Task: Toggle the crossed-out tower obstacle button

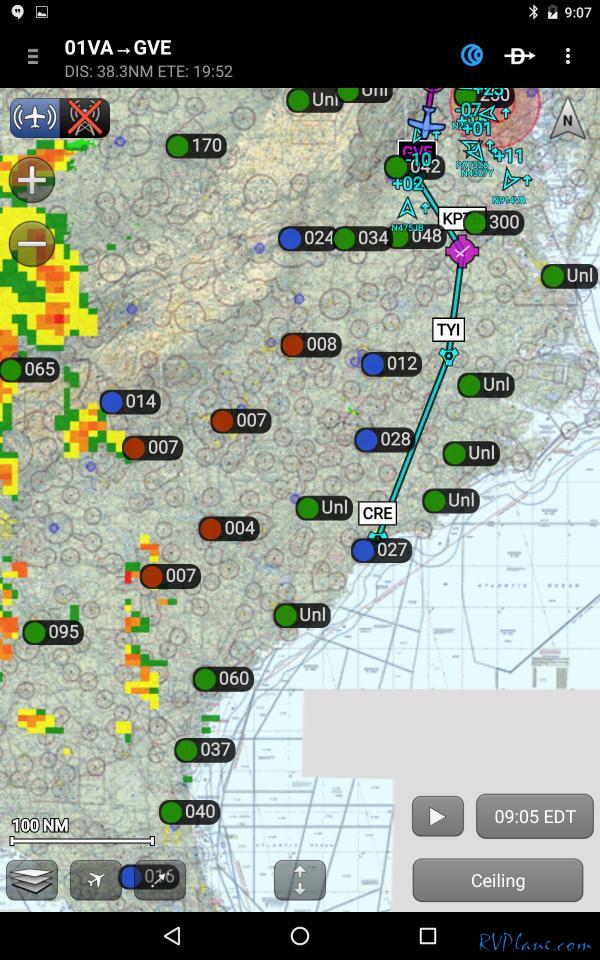Action: (85, 118)
